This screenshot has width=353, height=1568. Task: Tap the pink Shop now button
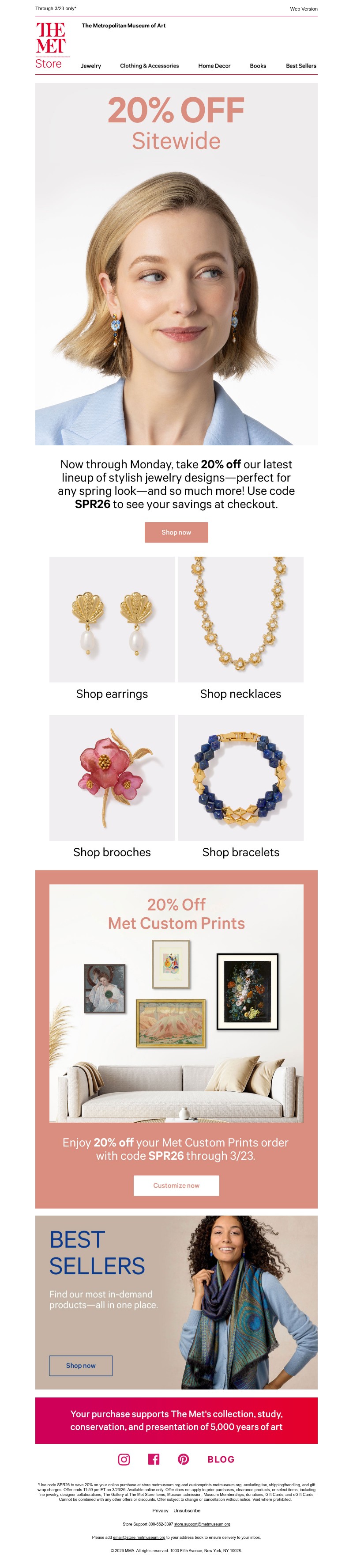pos(176,532)
